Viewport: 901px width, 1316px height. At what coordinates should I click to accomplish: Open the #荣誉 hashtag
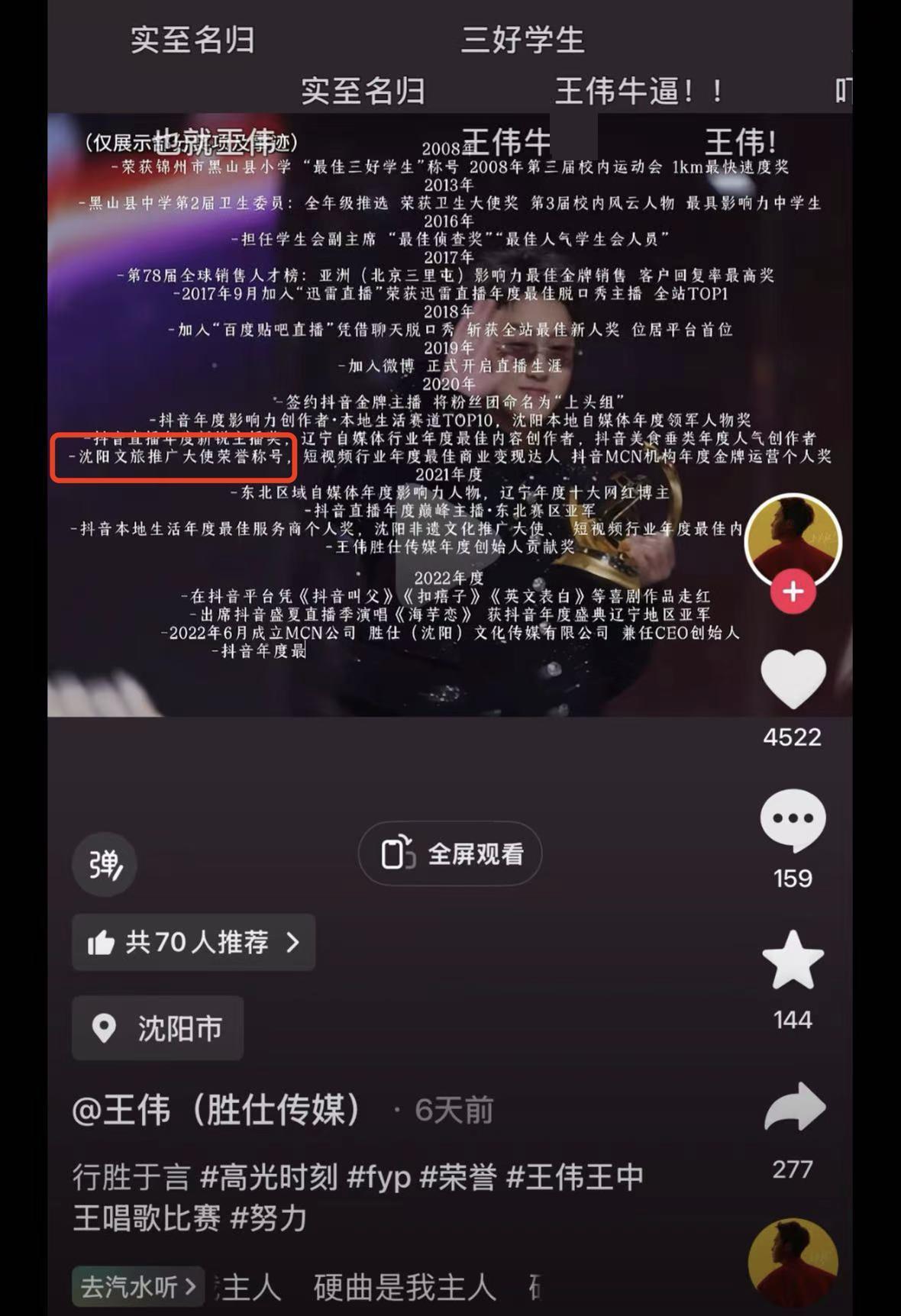coord(458,1176)
